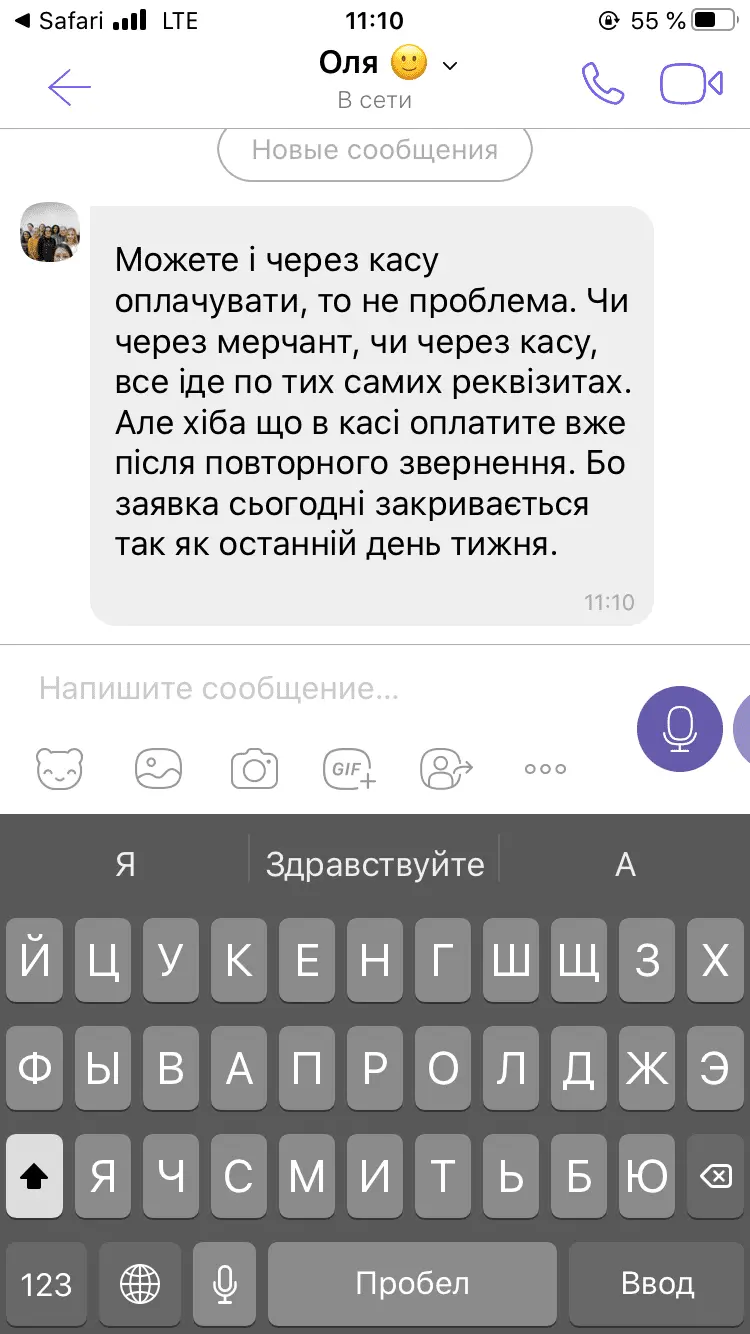
Task: Open the keyboard language globe
Action: click(139, 1284)
